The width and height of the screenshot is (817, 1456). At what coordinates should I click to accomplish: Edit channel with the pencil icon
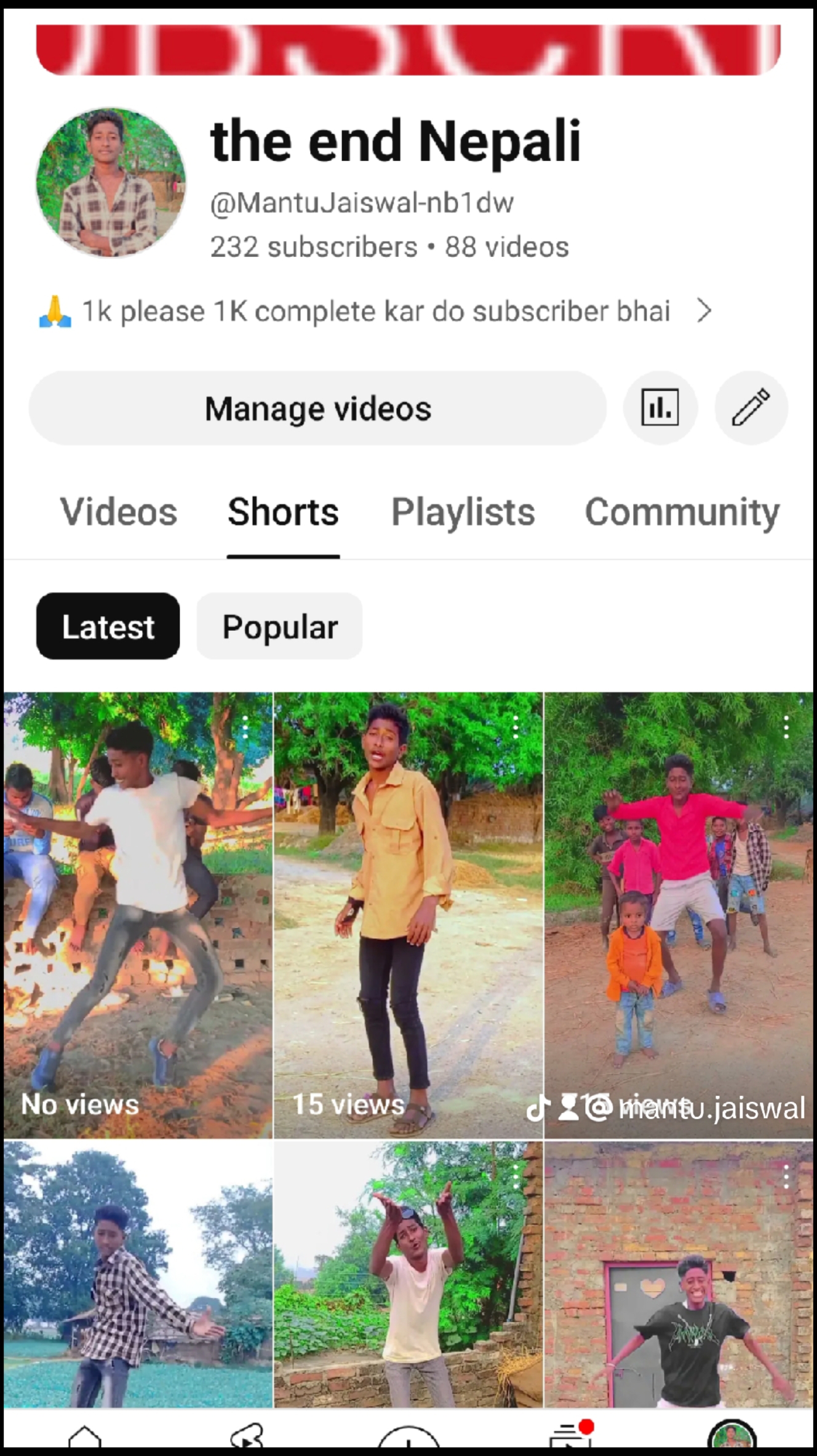pyautogui.click(x=751, y=408)
